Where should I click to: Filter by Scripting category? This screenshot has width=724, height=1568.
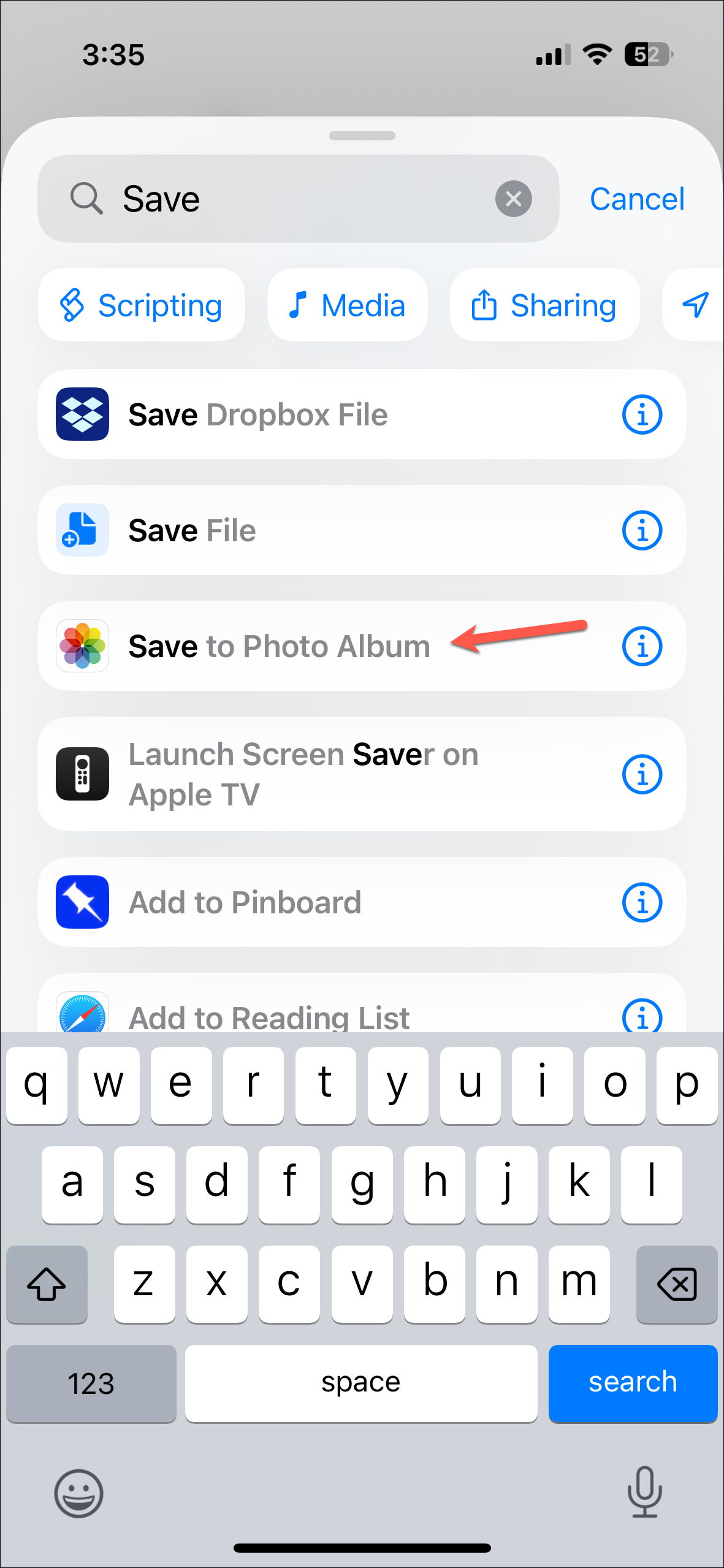click(x=142, y=305)
